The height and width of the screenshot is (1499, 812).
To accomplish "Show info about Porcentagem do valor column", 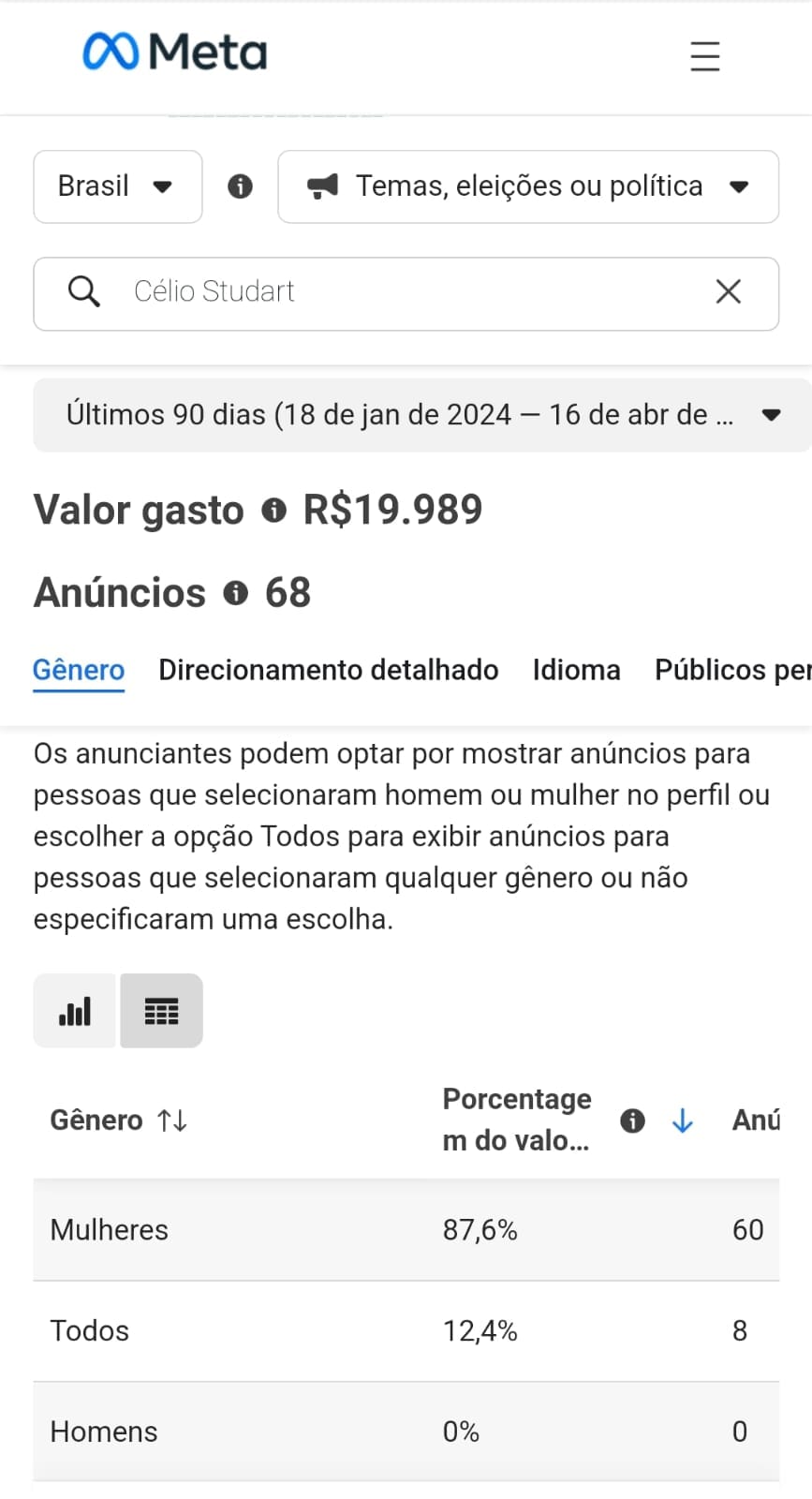I will click(633, 1121).
